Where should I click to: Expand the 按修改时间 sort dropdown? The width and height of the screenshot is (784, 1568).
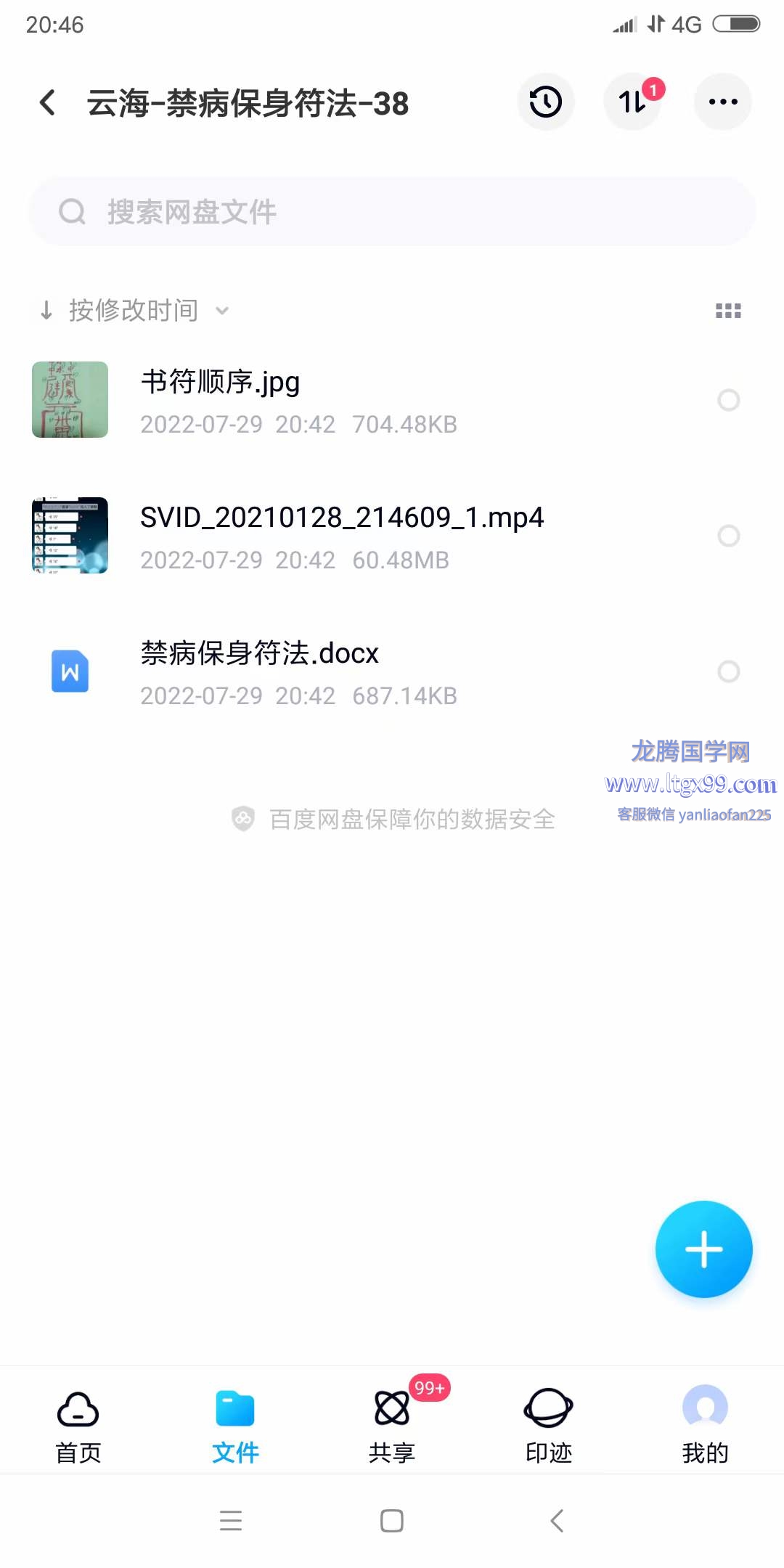pyautogui.click(x=134, y=311)
